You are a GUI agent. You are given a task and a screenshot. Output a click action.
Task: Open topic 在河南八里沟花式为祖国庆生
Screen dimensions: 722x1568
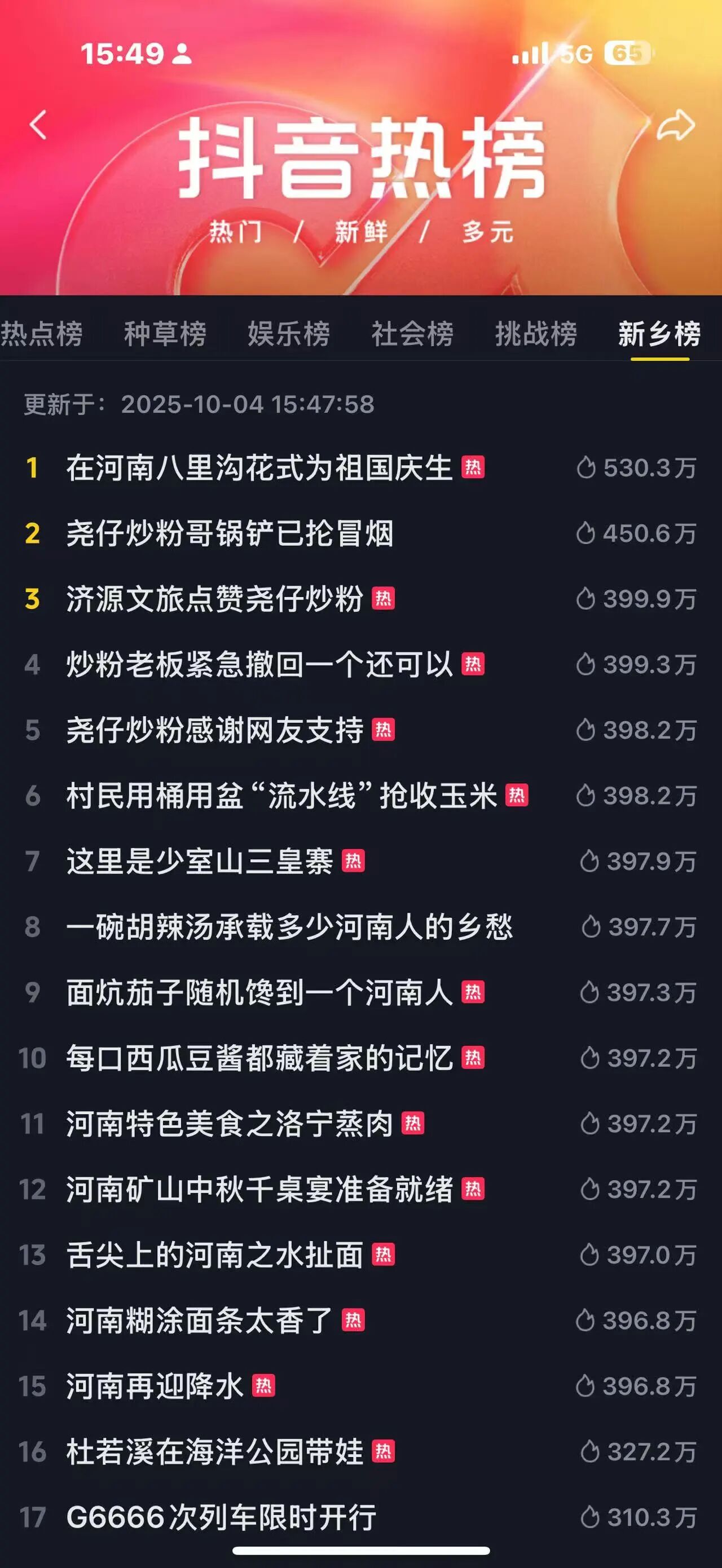(x=259, y=468)
